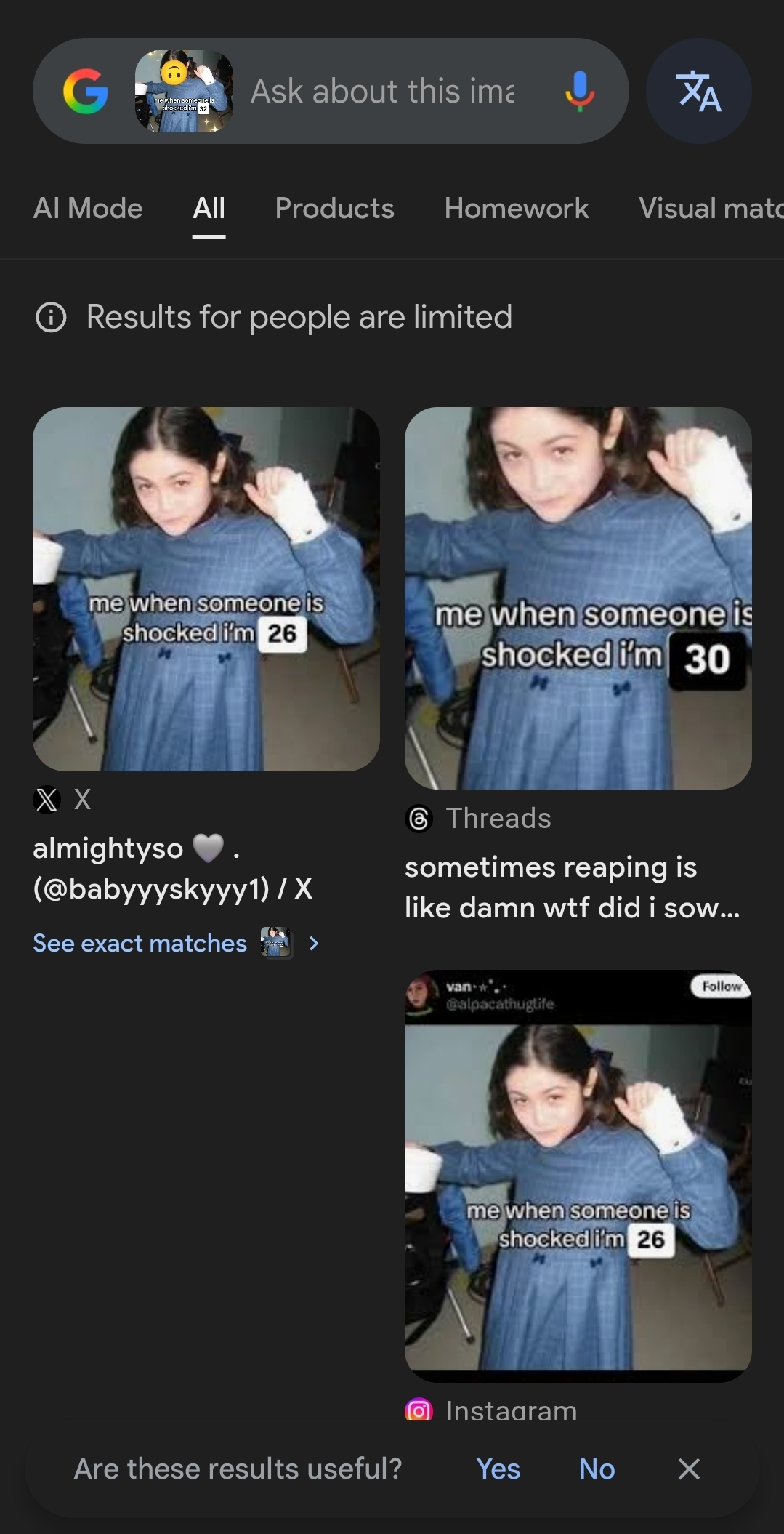Answer No to results useful
Screen dimensions: 784x1534
coord(597,1469)
